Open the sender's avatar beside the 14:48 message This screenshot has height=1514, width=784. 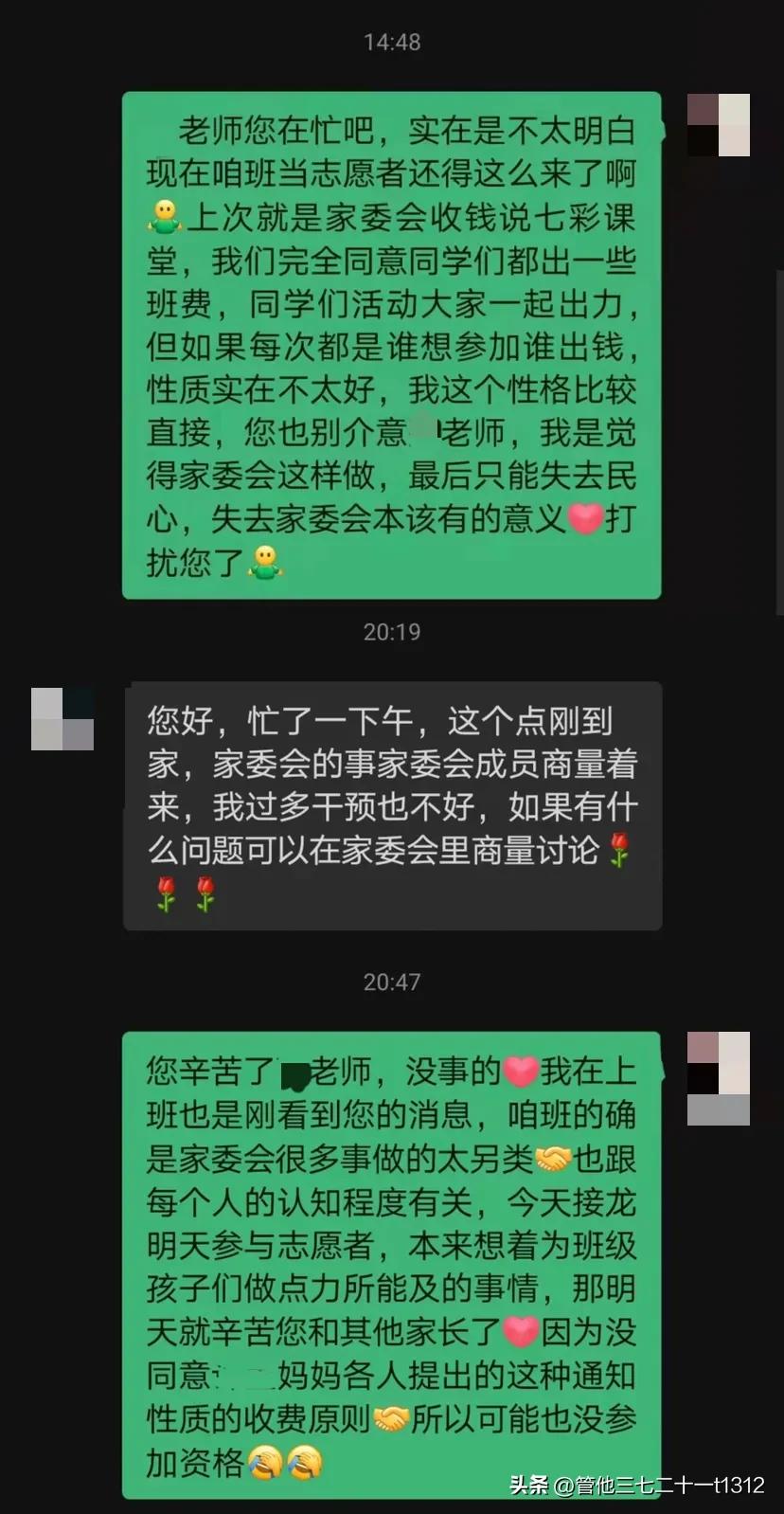coord(717,125)
